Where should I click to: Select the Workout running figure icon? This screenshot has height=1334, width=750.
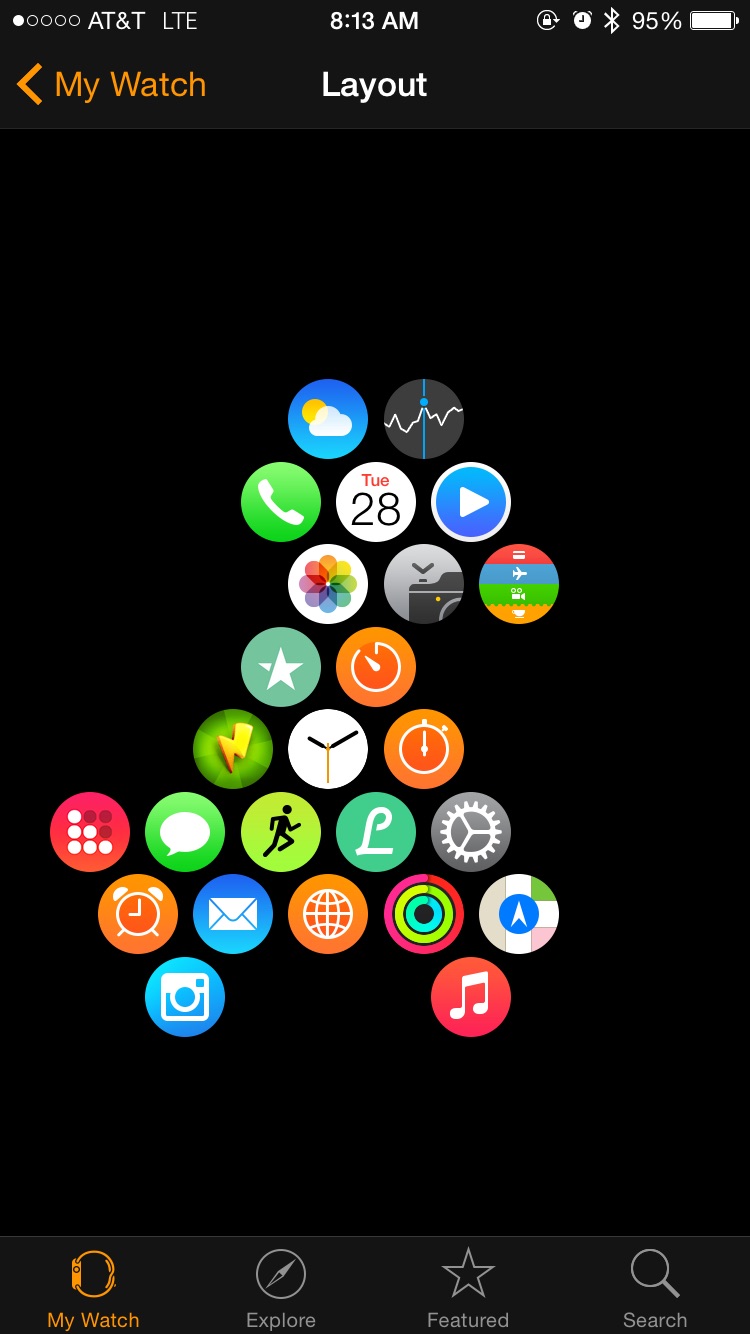pyautogui.click(x=281, y=832)
